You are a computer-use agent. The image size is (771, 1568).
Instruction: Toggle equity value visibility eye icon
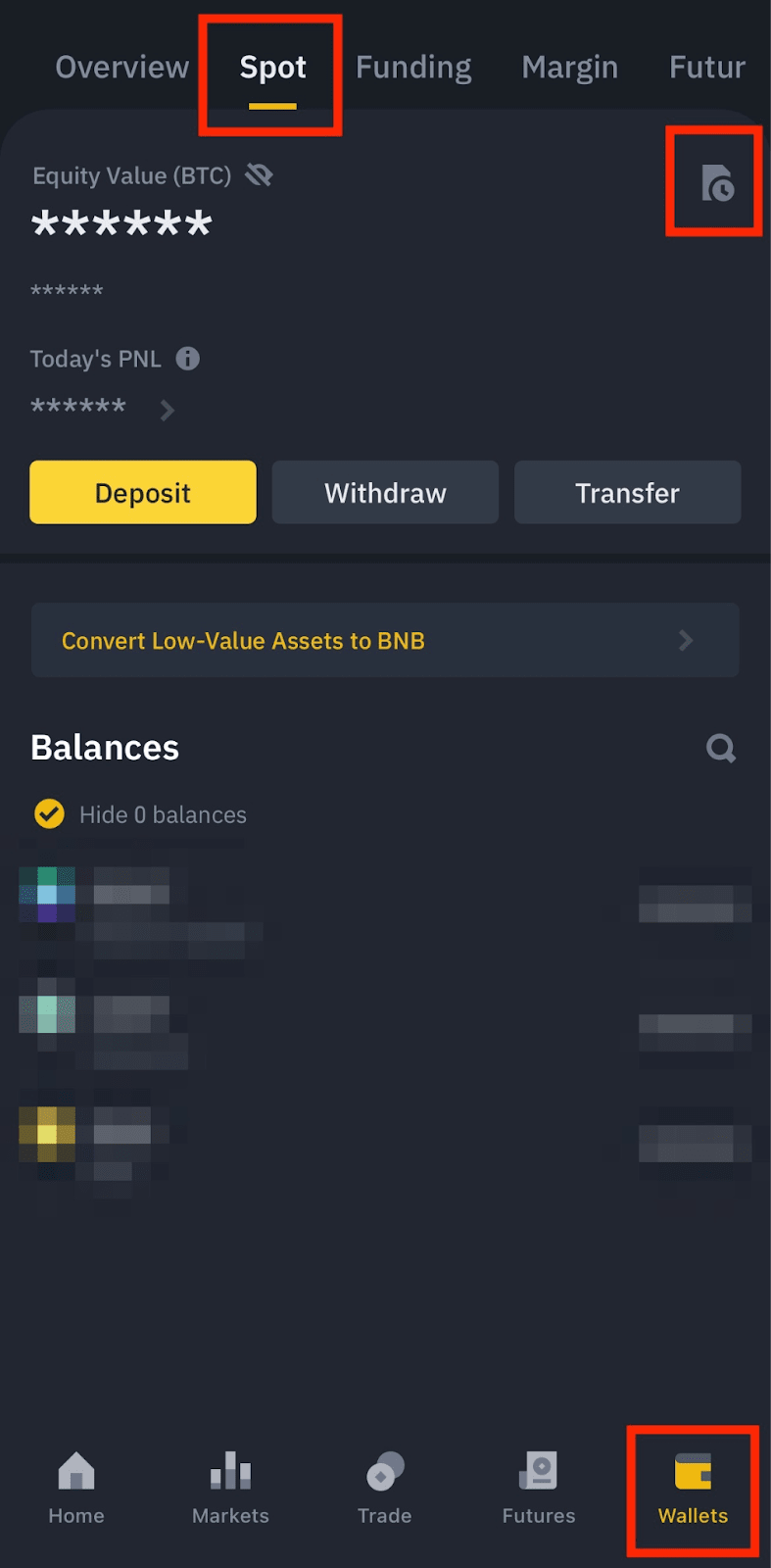pos(259,175)
